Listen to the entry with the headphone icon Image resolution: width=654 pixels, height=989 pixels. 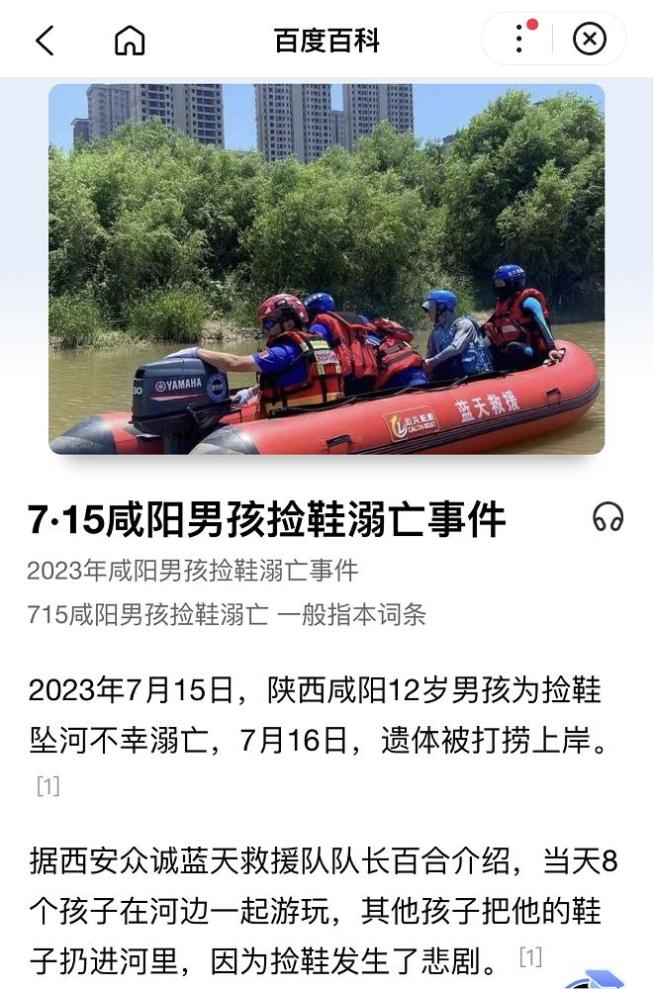click(x=607, y=517)
